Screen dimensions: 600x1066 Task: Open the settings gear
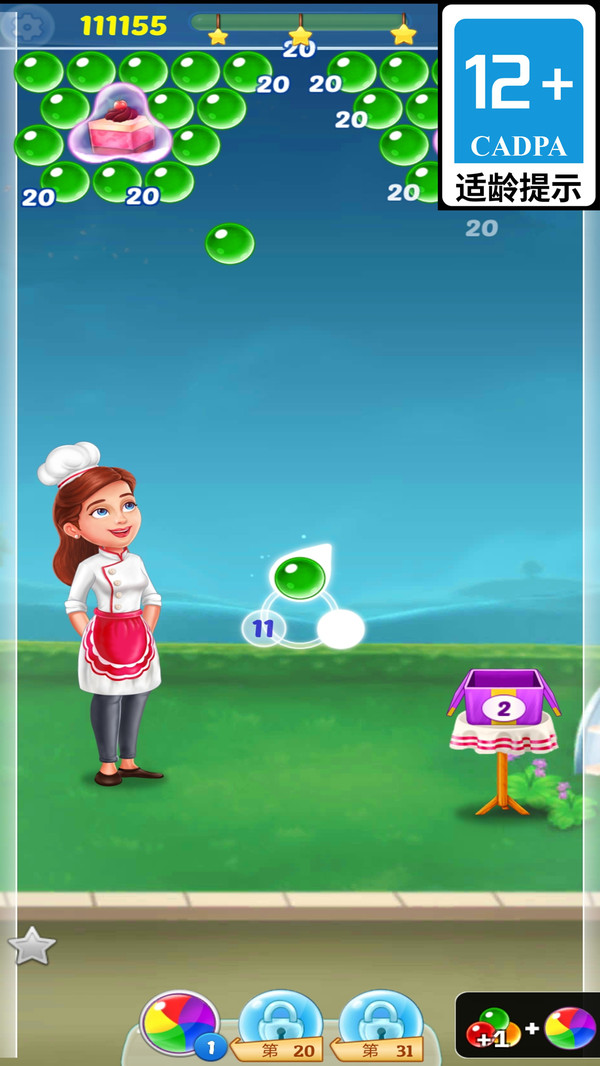pyautogui.click(x=27, y=25)
